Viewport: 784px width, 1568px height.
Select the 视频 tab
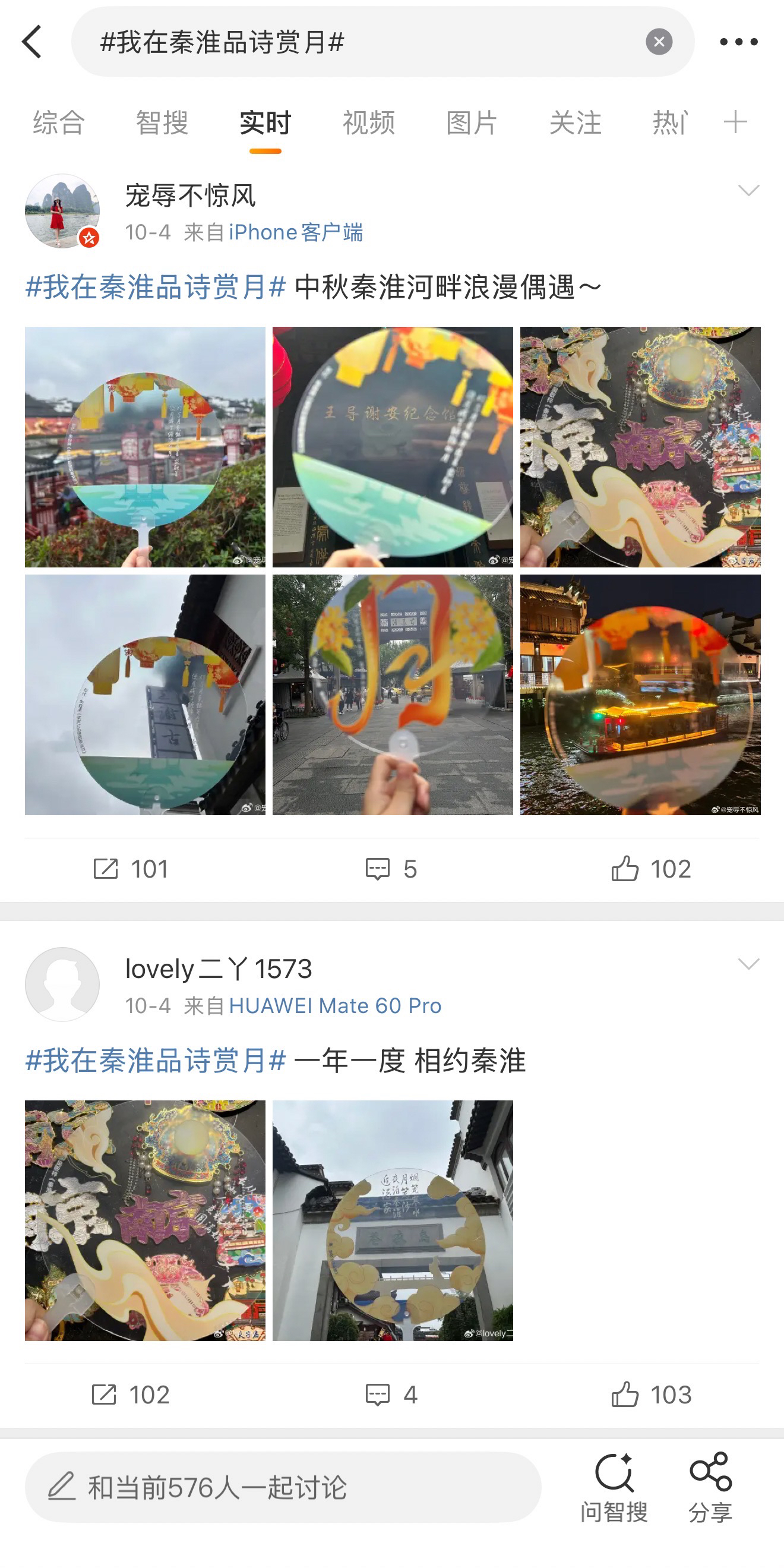(x=369, y=123)
